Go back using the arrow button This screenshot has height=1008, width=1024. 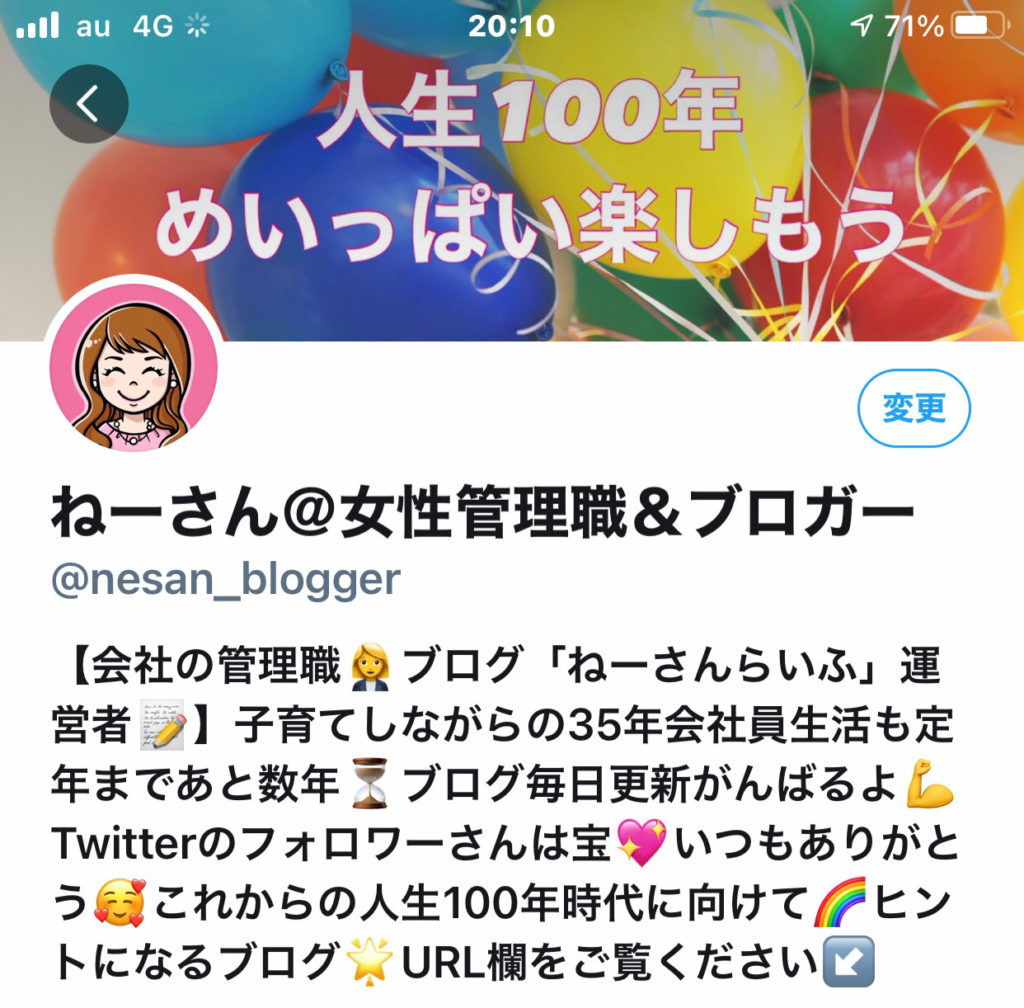[x=89, y=103]
